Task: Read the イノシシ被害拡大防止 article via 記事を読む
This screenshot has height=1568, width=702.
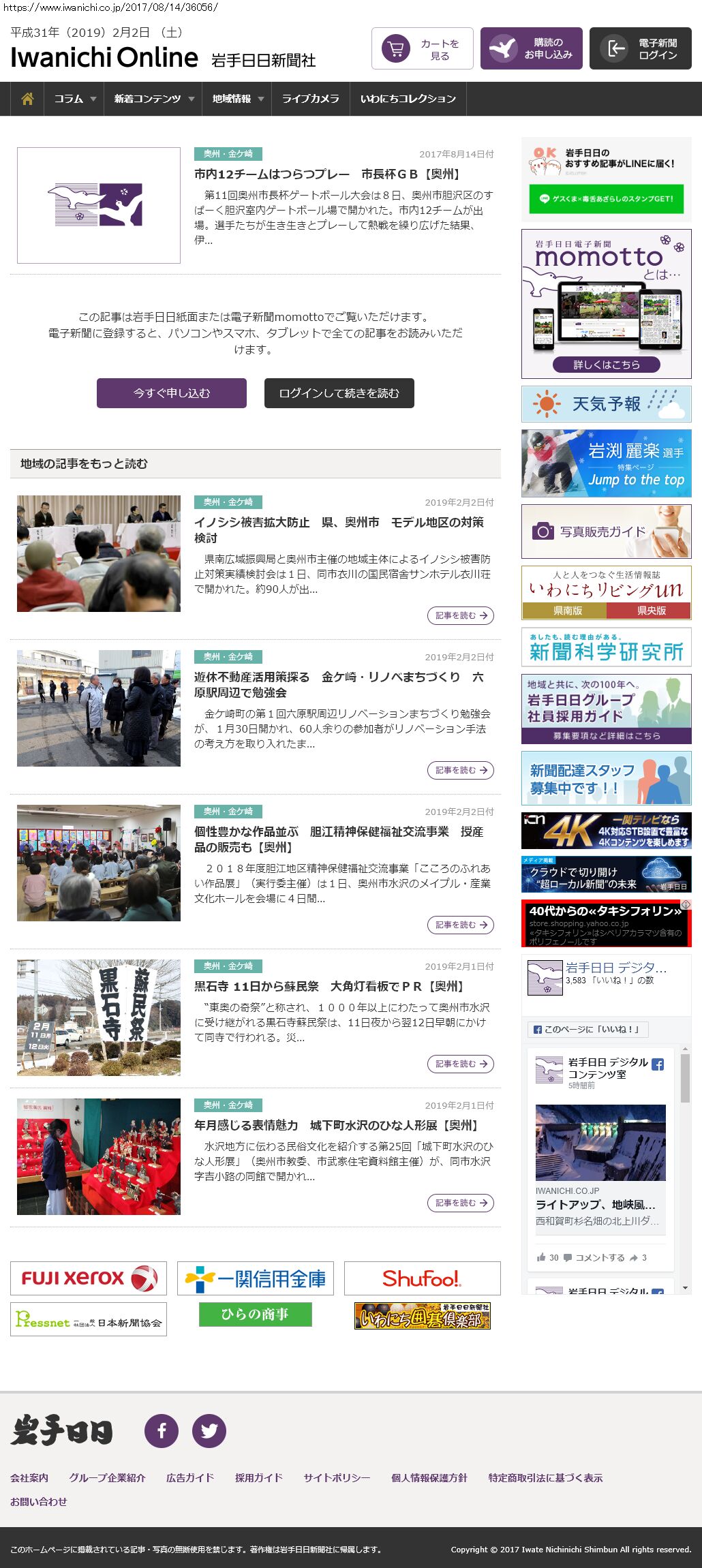Action: (461, 615)
